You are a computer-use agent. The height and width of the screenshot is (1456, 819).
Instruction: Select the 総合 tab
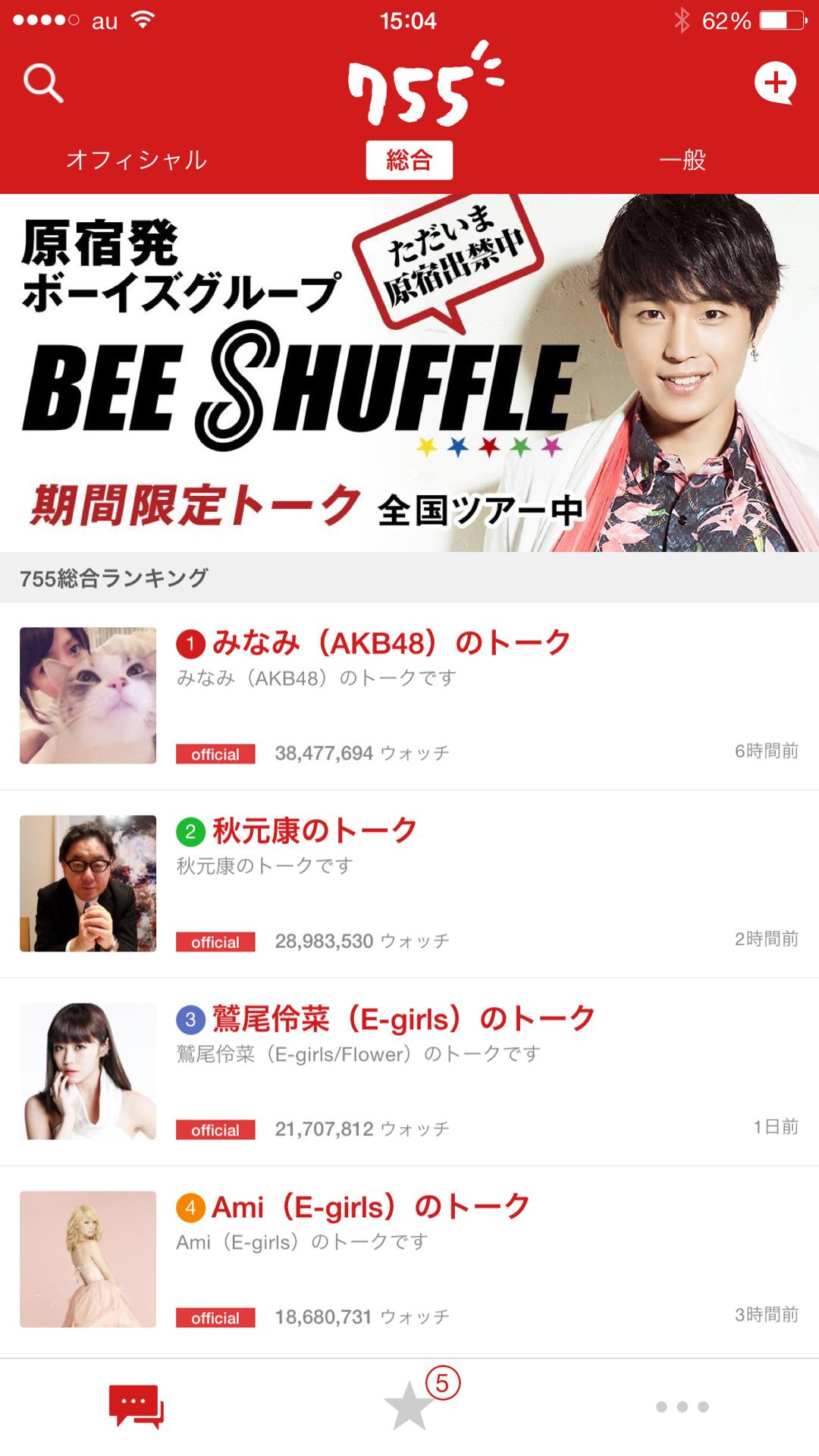click(x=409, y=160)
